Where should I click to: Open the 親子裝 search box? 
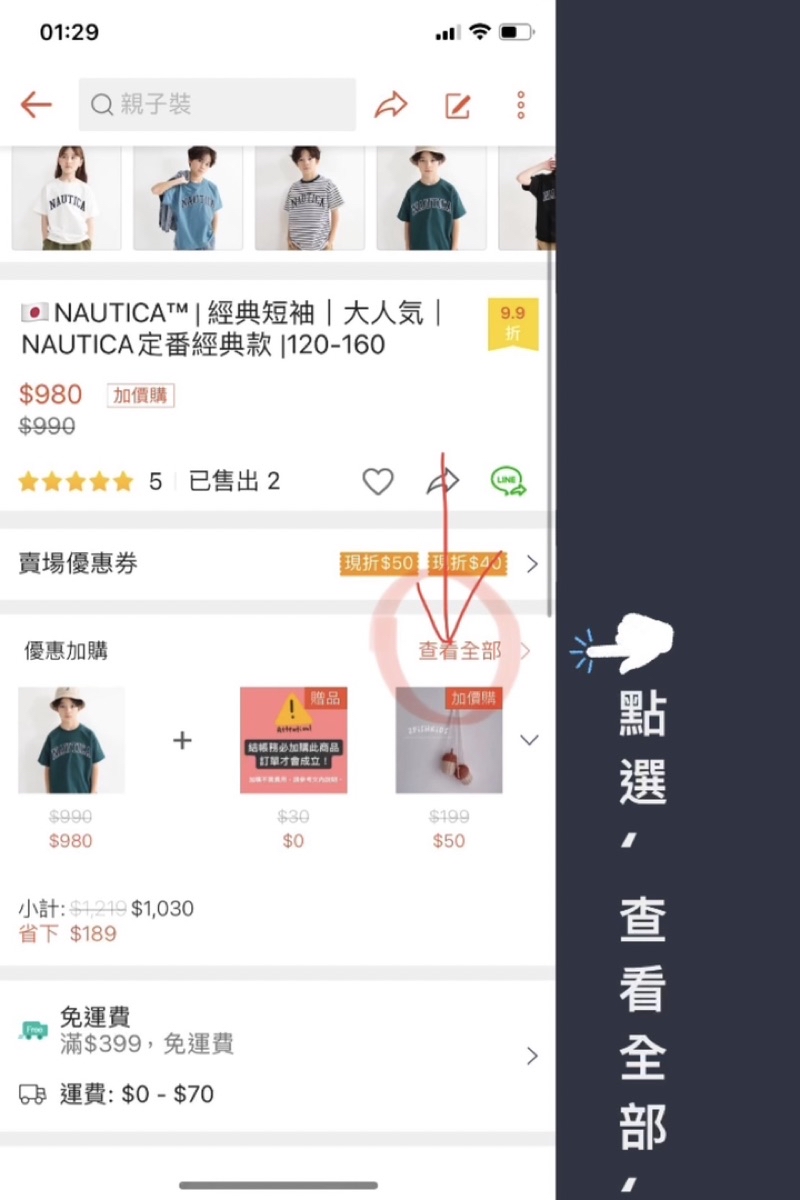[x=217, y=104]
